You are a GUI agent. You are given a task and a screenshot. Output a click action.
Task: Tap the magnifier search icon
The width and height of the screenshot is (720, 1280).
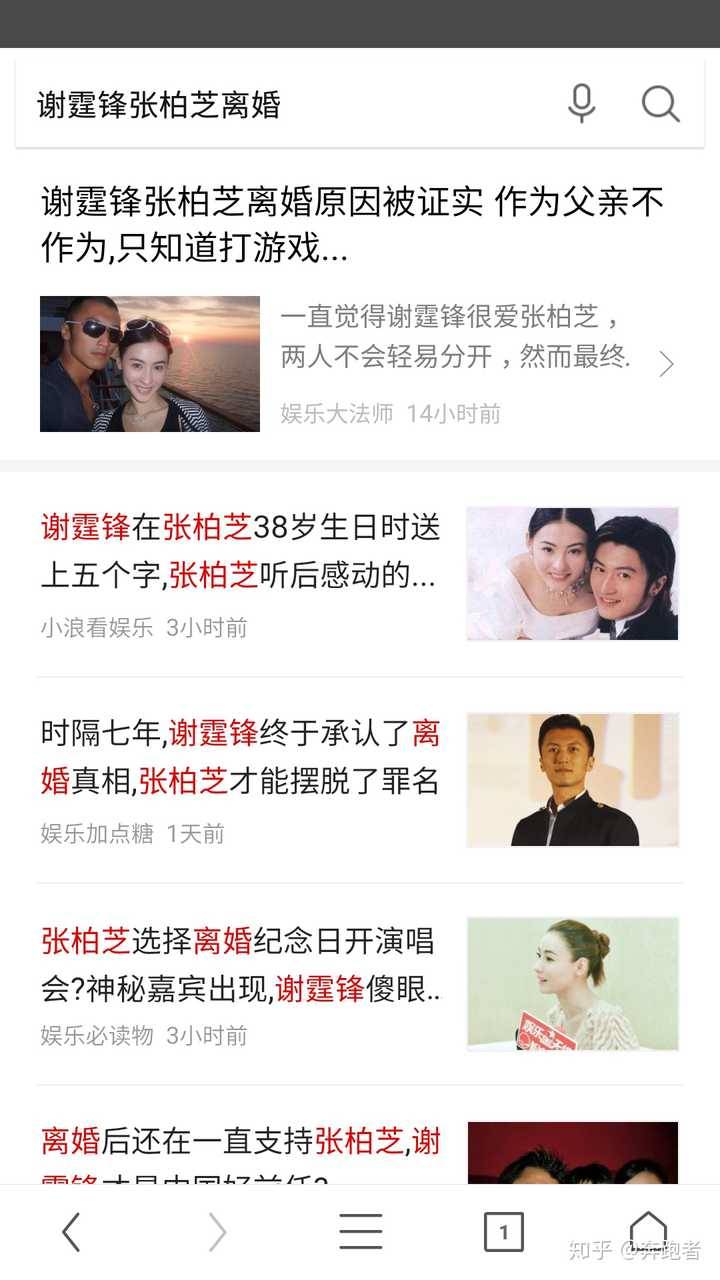(x=660, y=103)
